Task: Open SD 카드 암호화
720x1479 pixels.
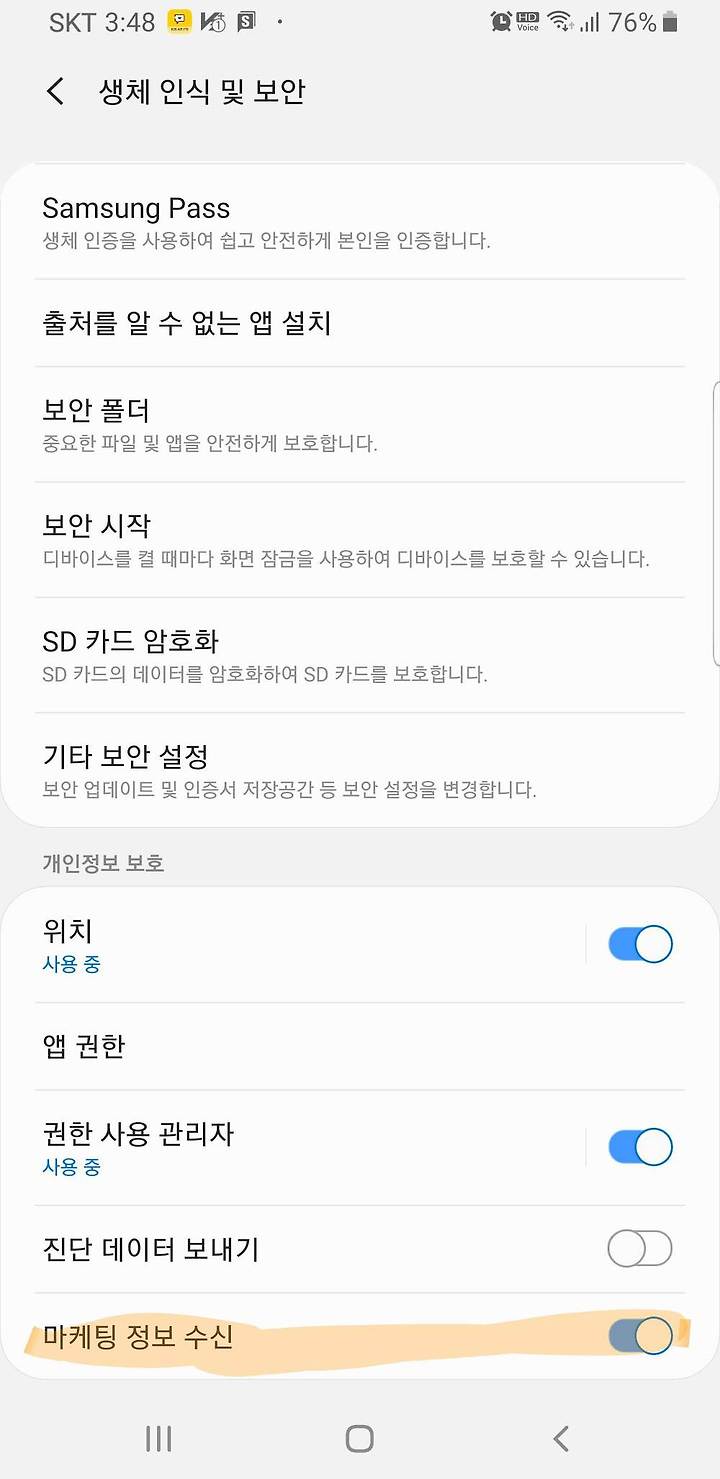Action: (x=360, y=655)
